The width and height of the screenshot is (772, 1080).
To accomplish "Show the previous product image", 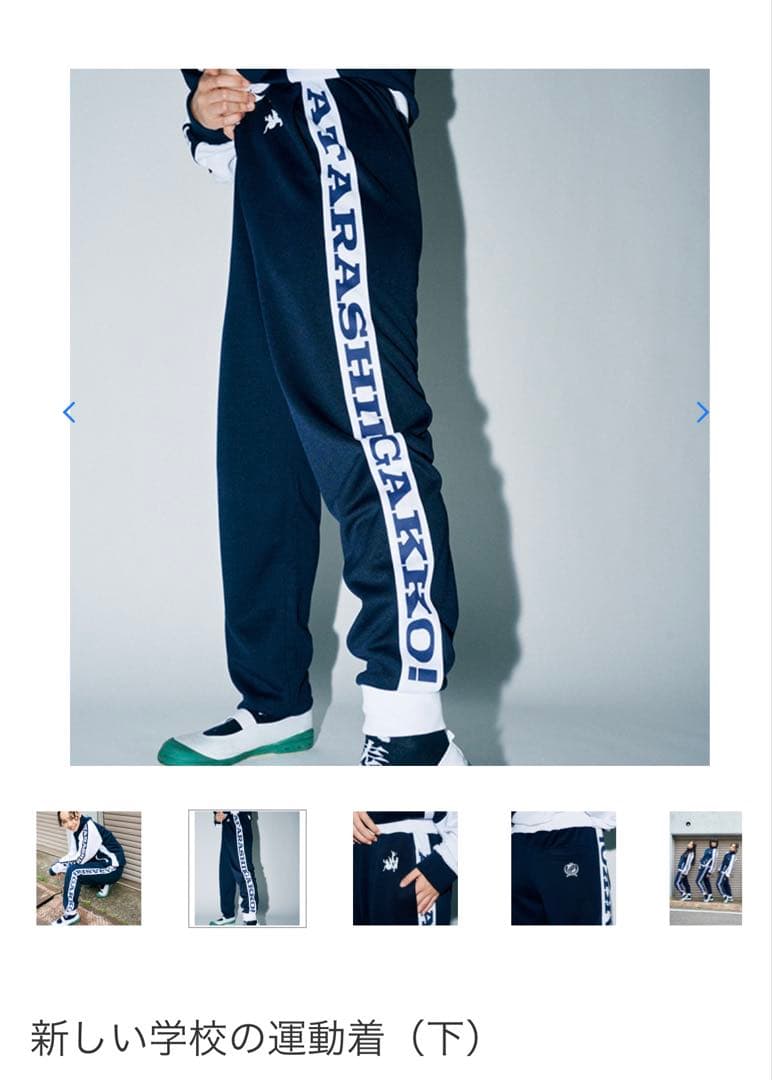I will 69,412.
